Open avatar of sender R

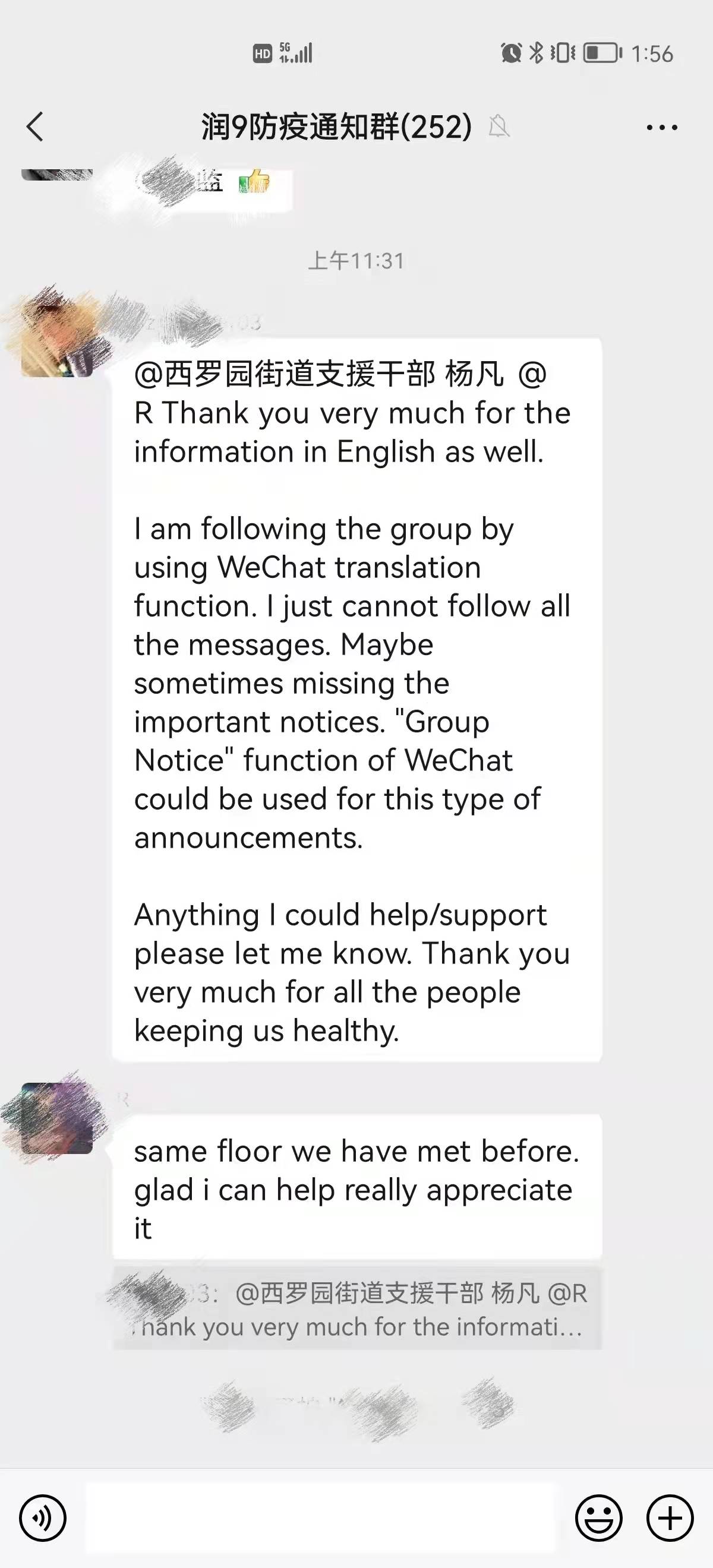coord(56,1118)
